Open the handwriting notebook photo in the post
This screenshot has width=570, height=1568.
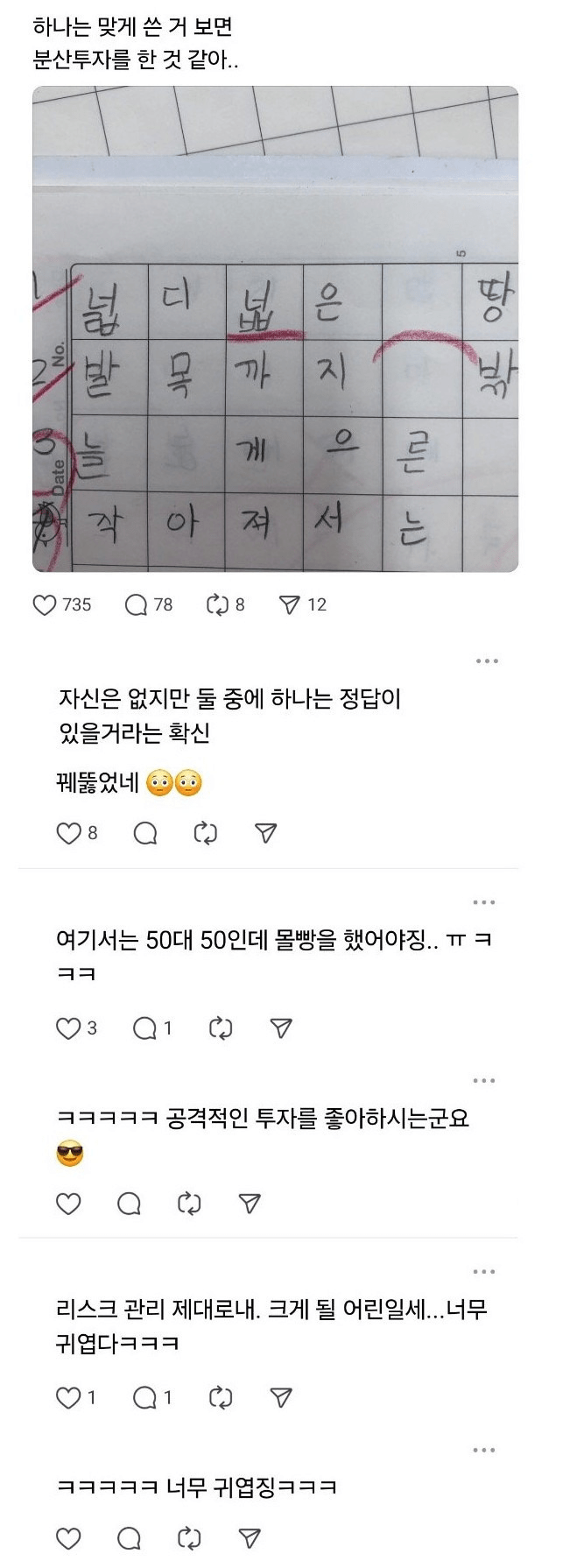pyautogui.click(x=275, y=329)
